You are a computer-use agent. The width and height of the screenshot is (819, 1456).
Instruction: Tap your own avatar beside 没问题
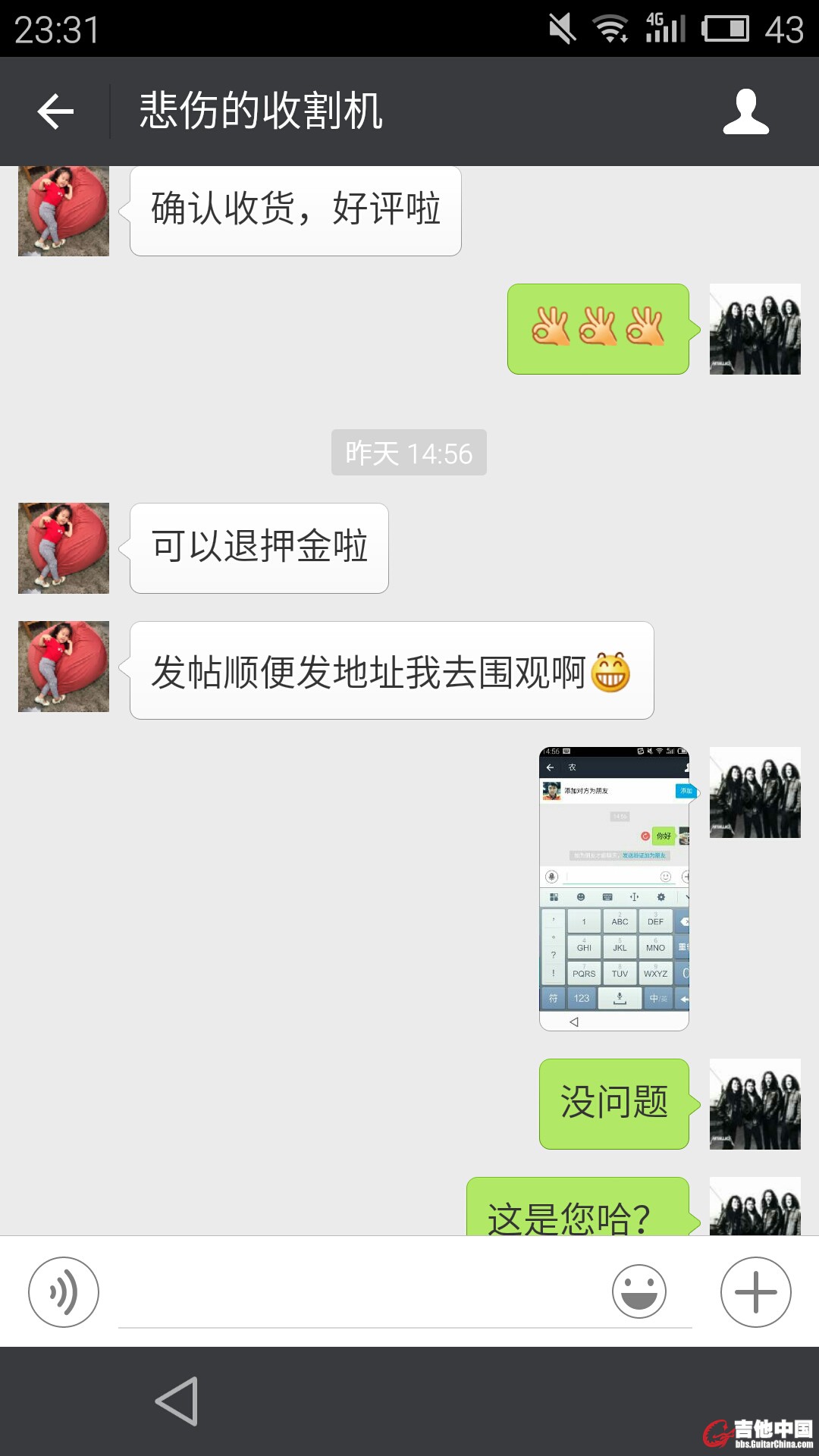pyautogui.click(x=755, y=1103)
